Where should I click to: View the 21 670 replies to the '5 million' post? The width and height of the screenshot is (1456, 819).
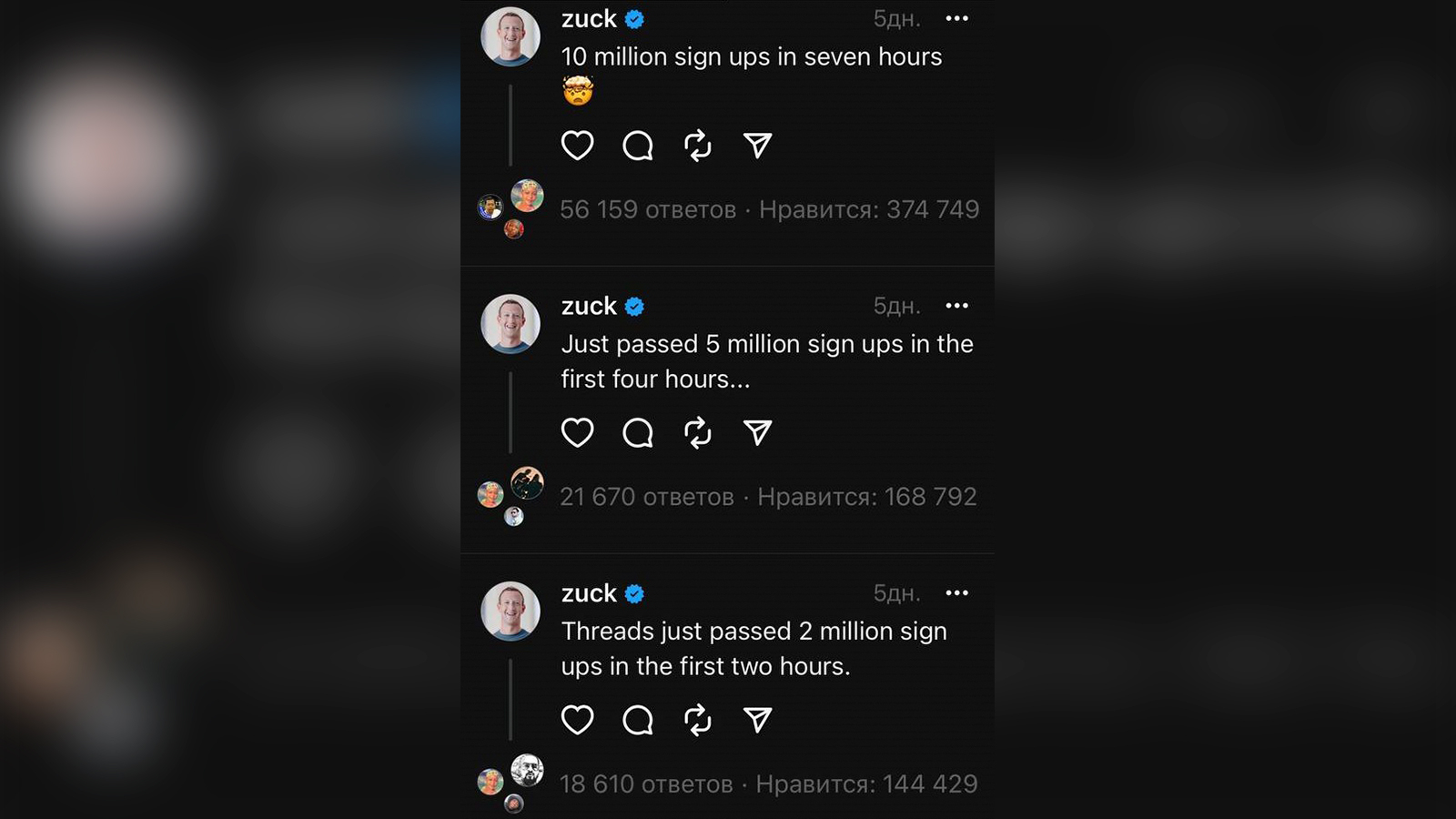[646, 497]
